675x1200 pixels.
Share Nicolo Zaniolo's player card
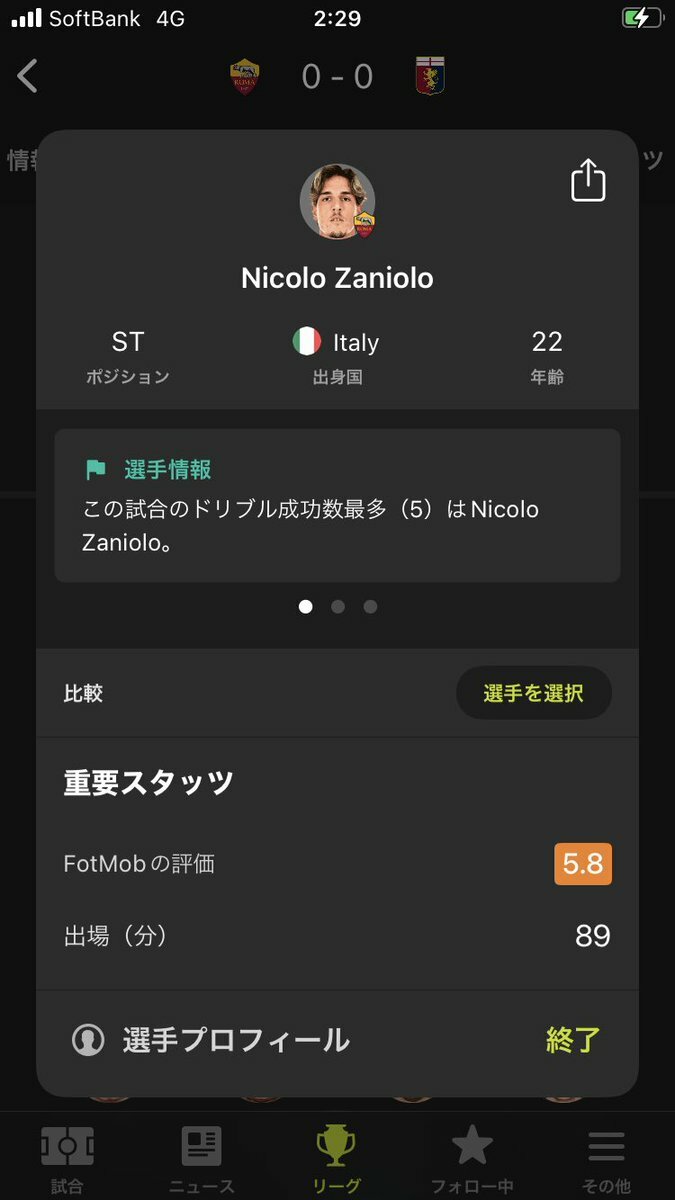pyautogui.click(x=588, y=180)
